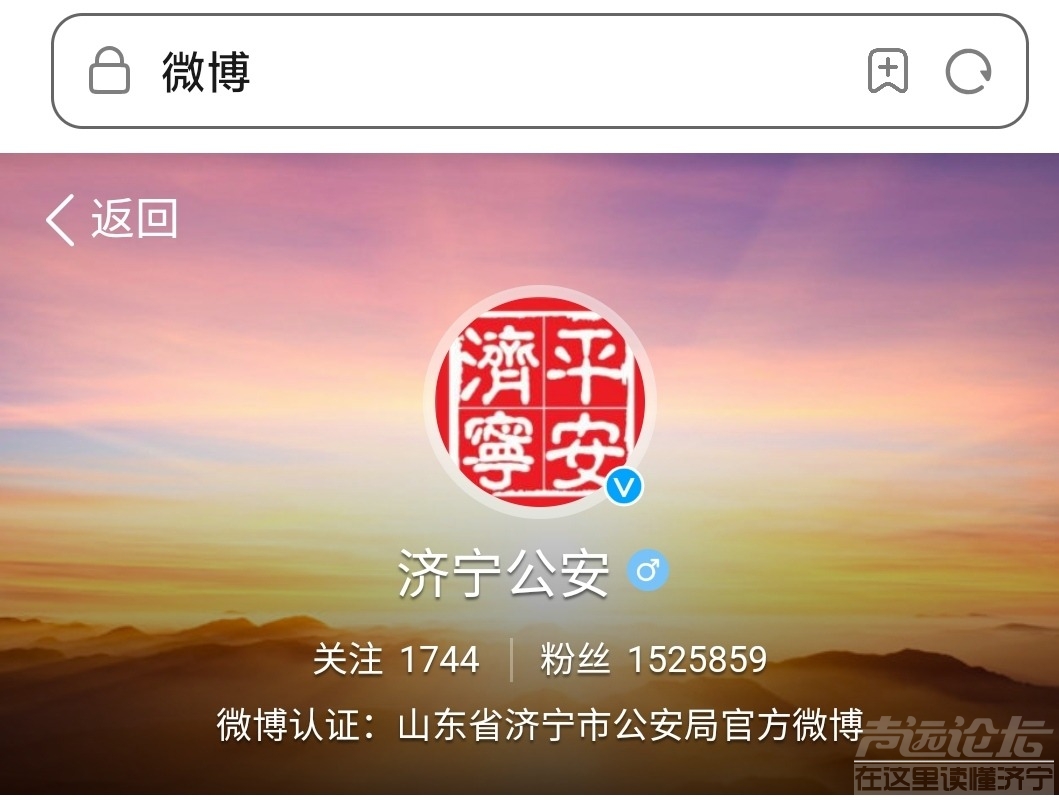
Task: Open the 粉丝 1525859 followers list
Action: point(653,660)
